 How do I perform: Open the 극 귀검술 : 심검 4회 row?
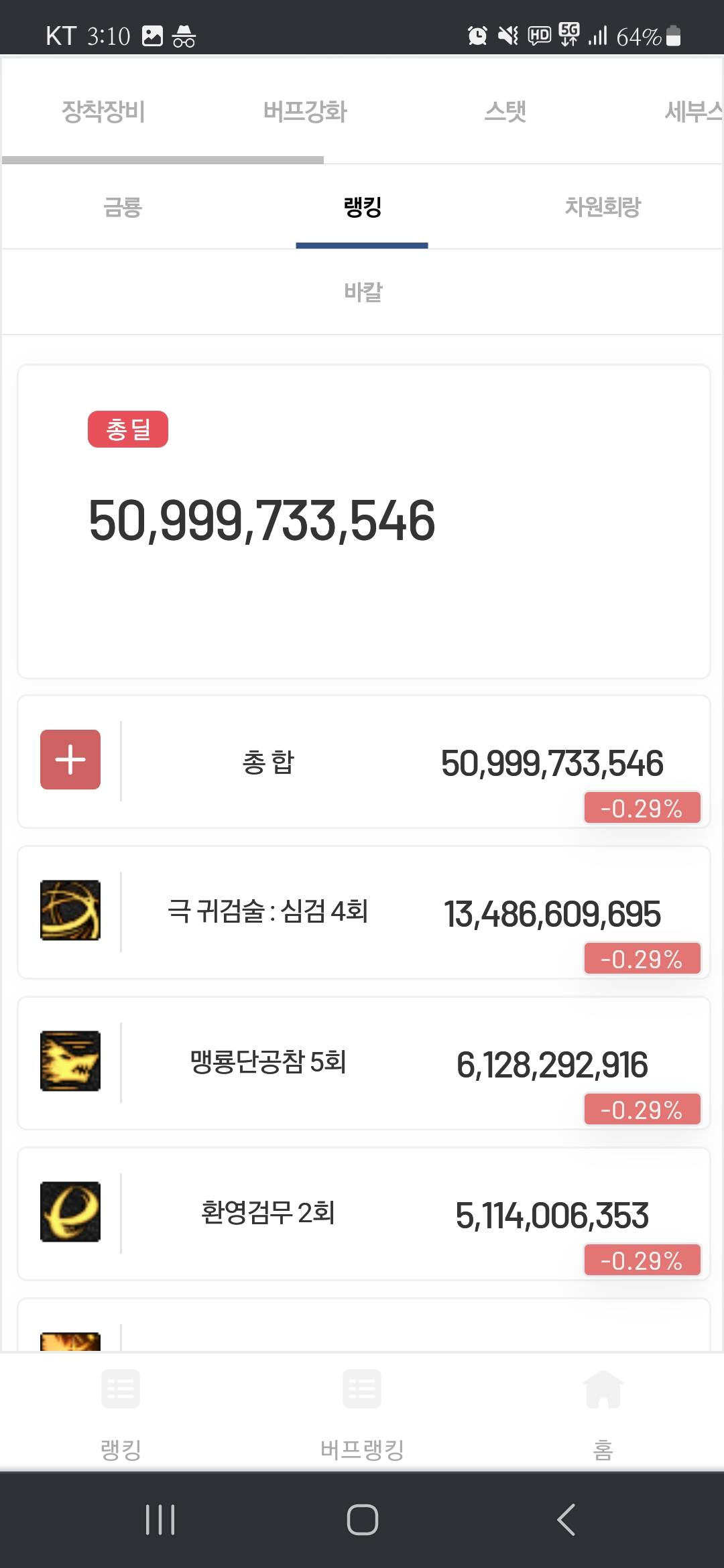tap(363, 912)
